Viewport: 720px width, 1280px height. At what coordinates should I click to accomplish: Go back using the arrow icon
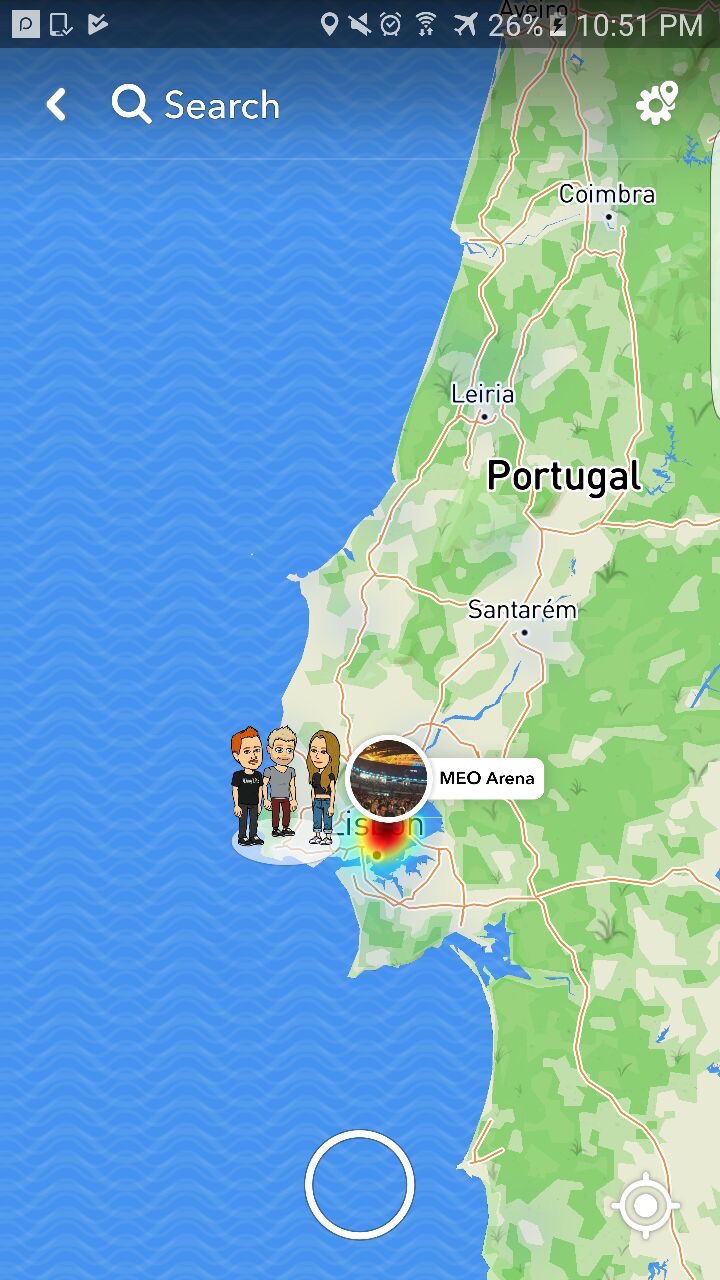56,104
